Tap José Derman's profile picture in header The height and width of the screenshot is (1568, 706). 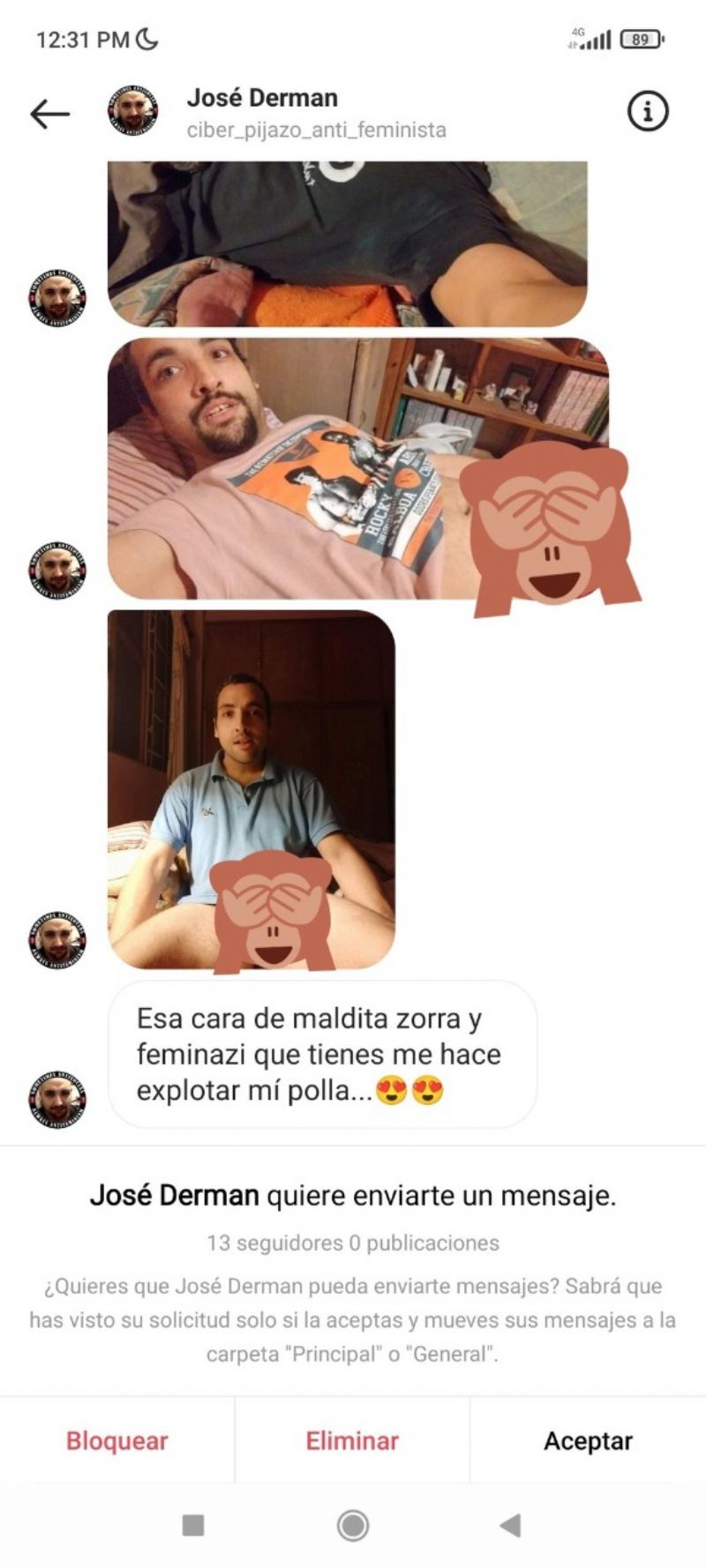[131, 110]
